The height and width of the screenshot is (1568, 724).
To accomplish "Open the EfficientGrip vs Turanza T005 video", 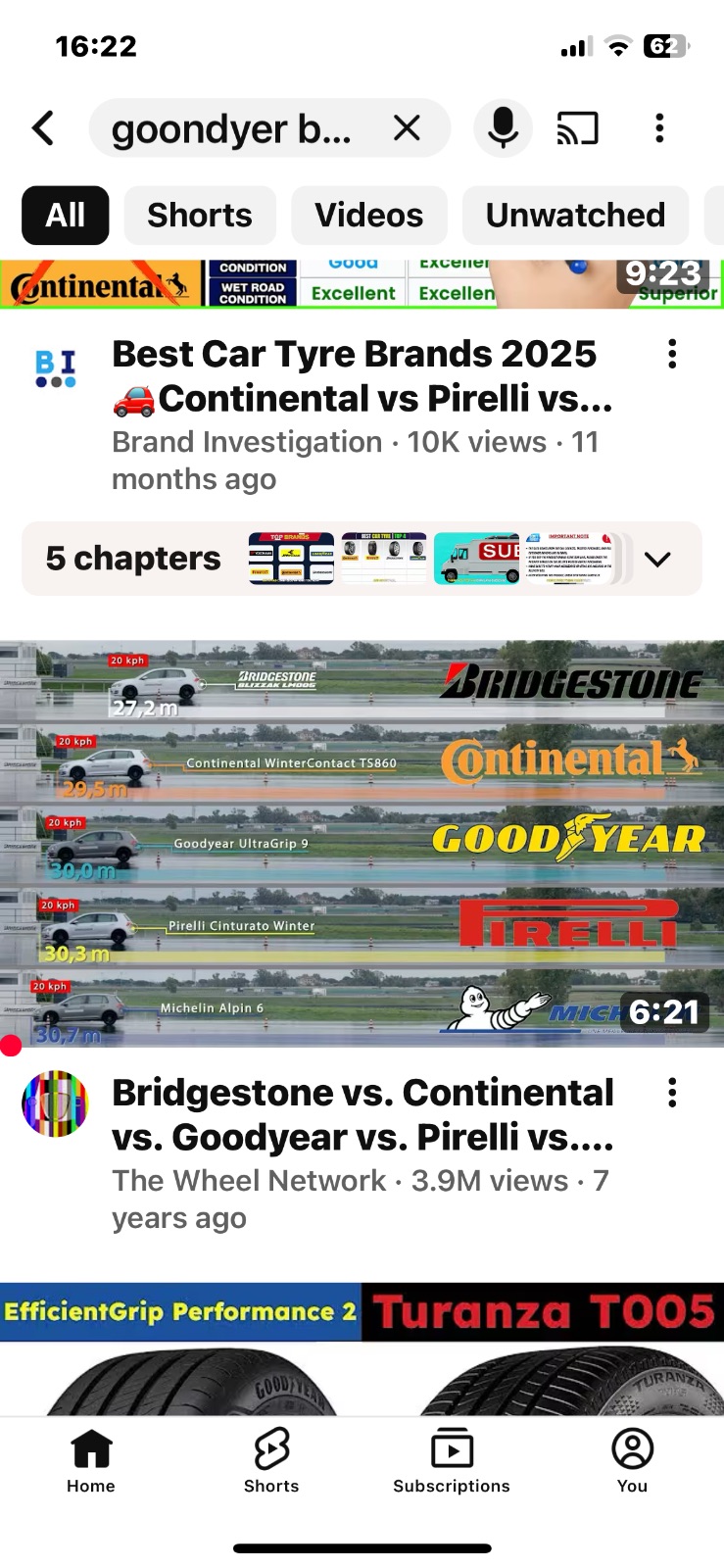I will tap(362, 1352).
